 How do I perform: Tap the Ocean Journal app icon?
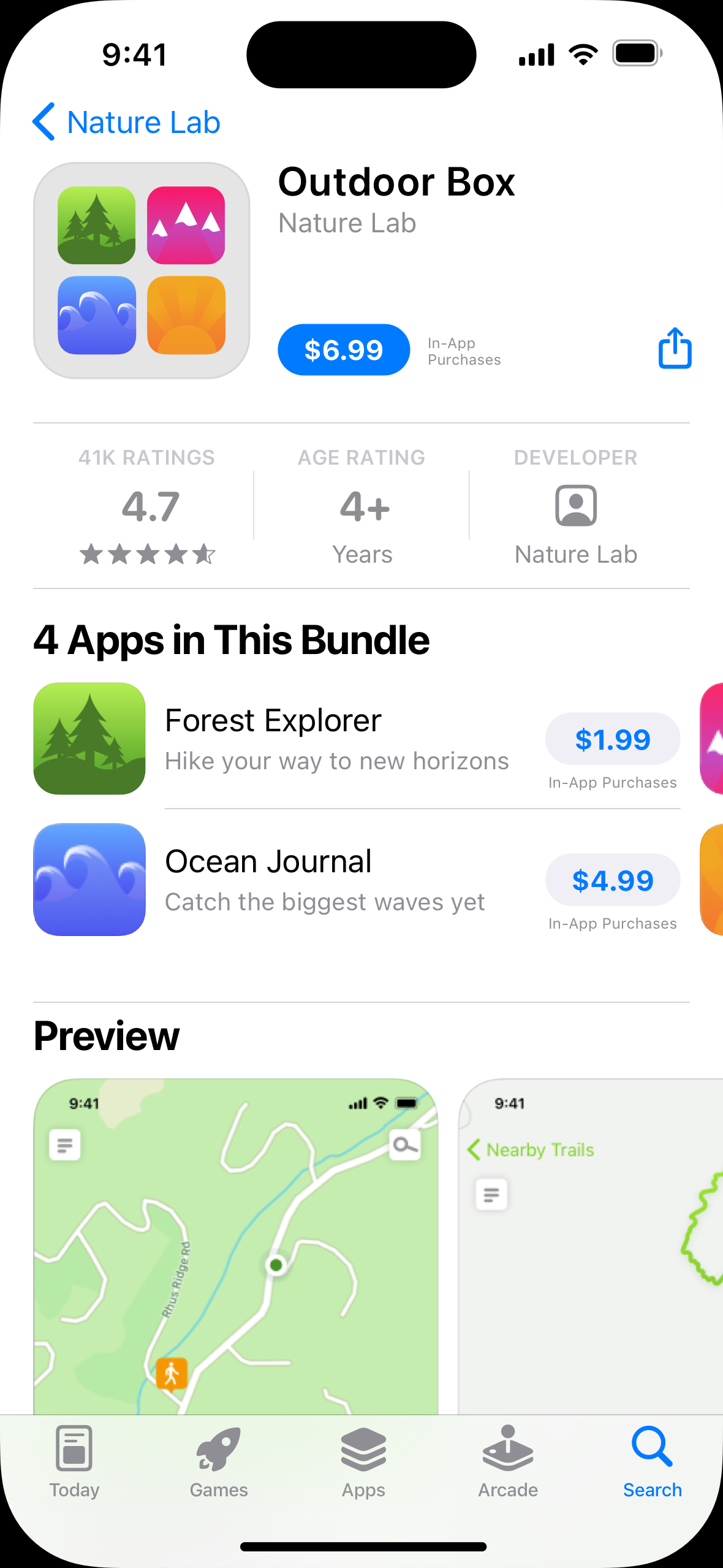(89, 880)
